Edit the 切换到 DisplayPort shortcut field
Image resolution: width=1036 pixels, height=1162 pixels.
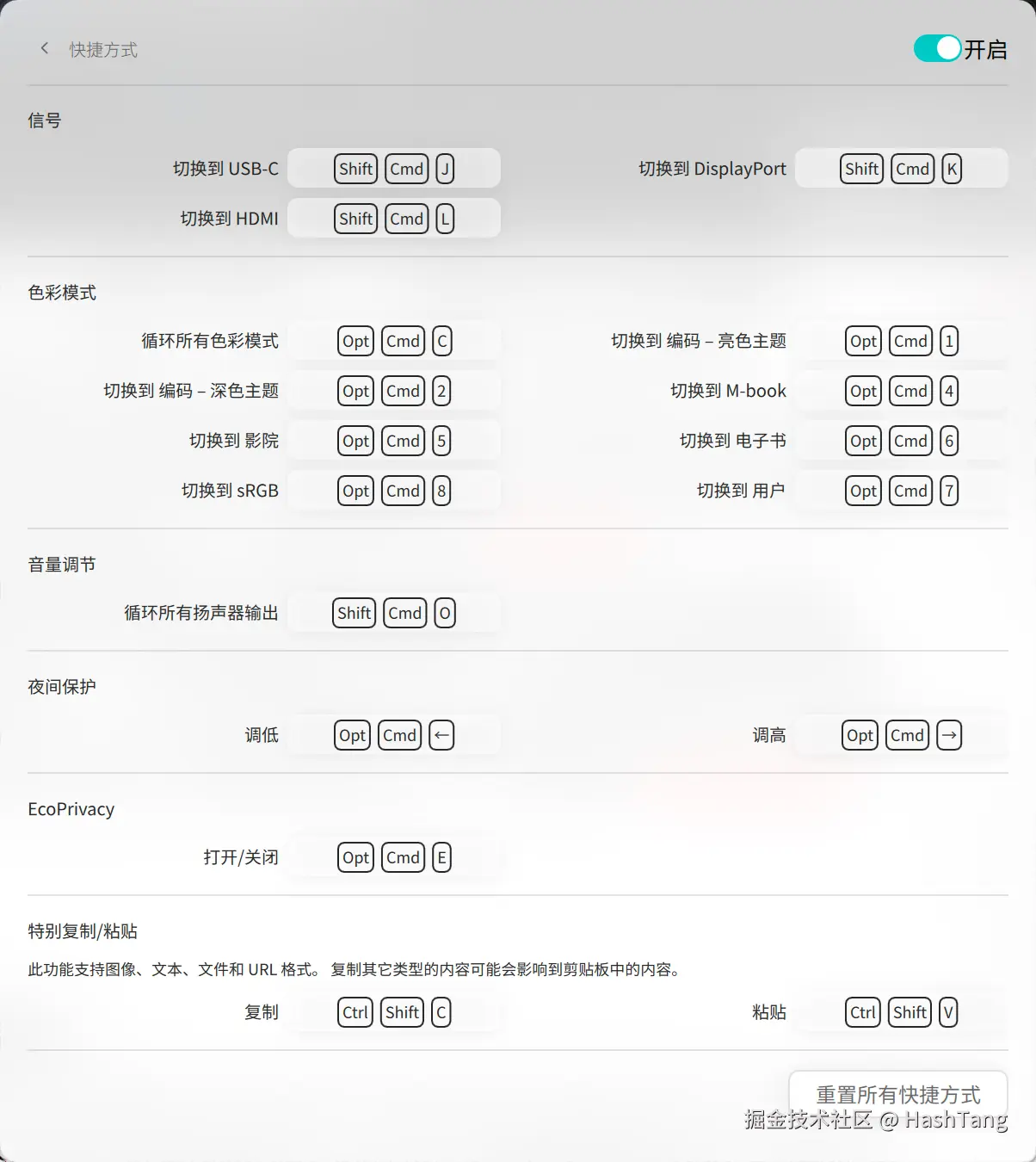coord(901,169)
